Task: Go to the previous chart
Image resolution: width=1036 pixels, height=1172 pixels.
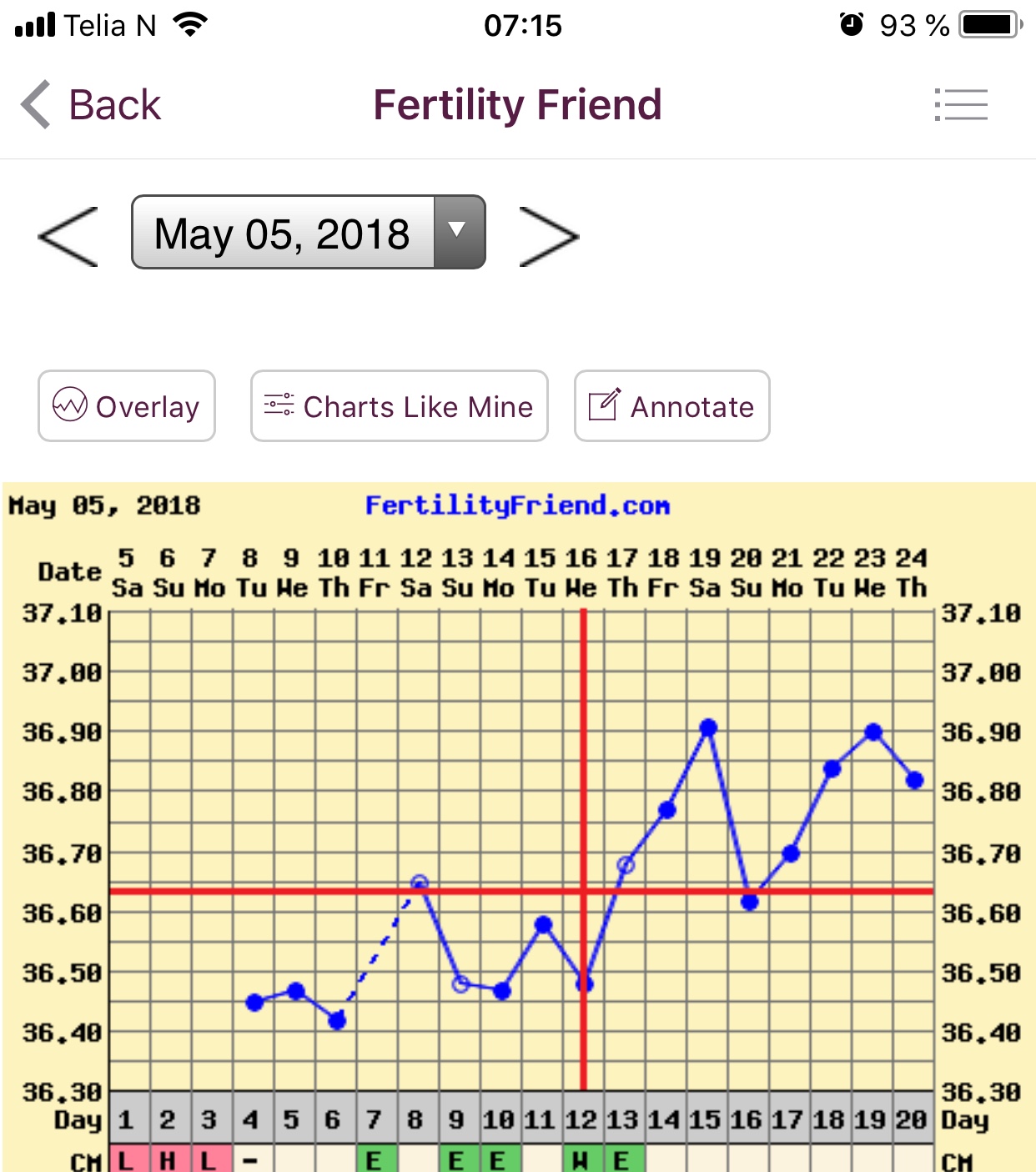Action: 68,237
